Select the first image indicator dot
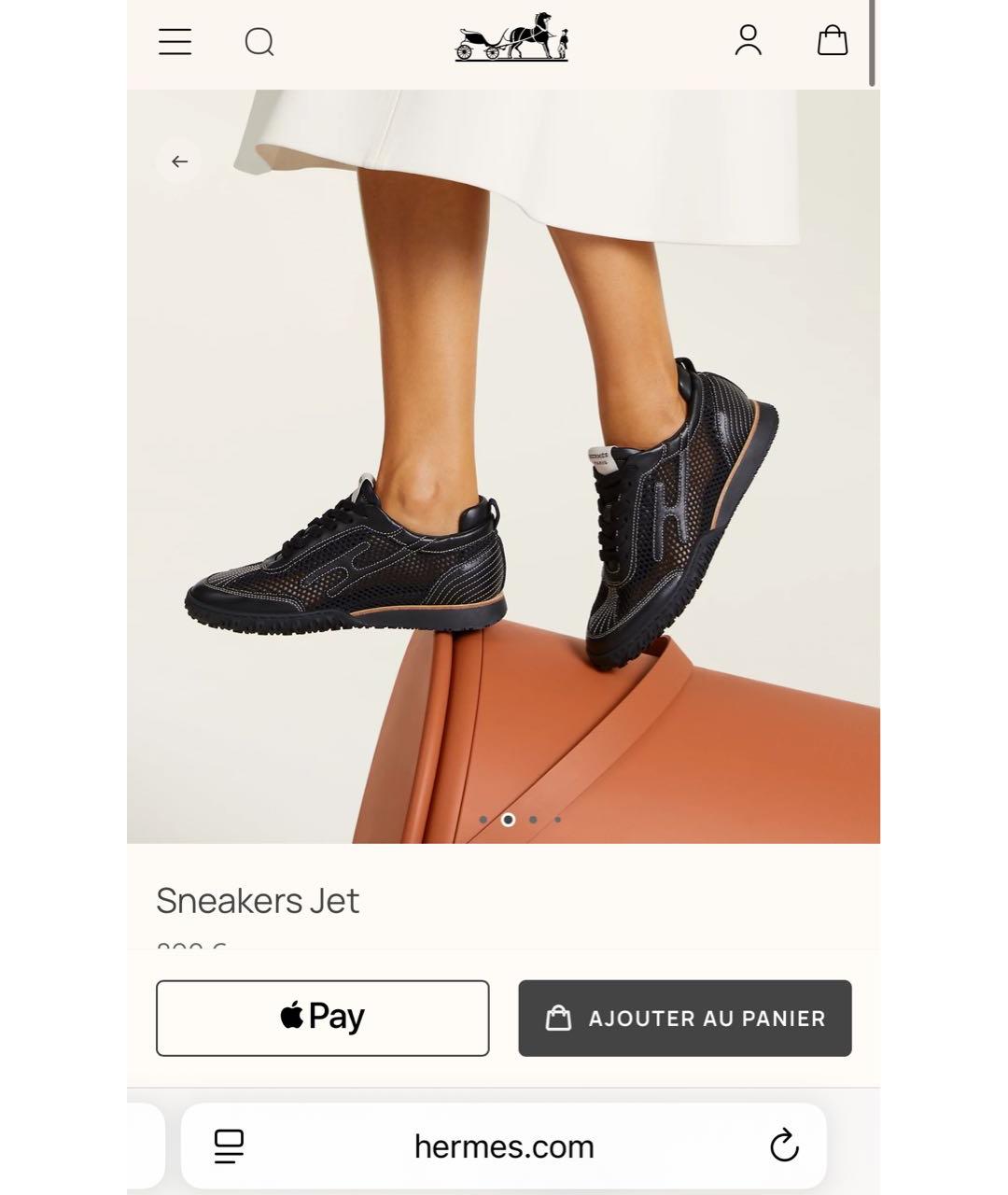Viewport: 1008px width, 1195px height. click(483, 820)
